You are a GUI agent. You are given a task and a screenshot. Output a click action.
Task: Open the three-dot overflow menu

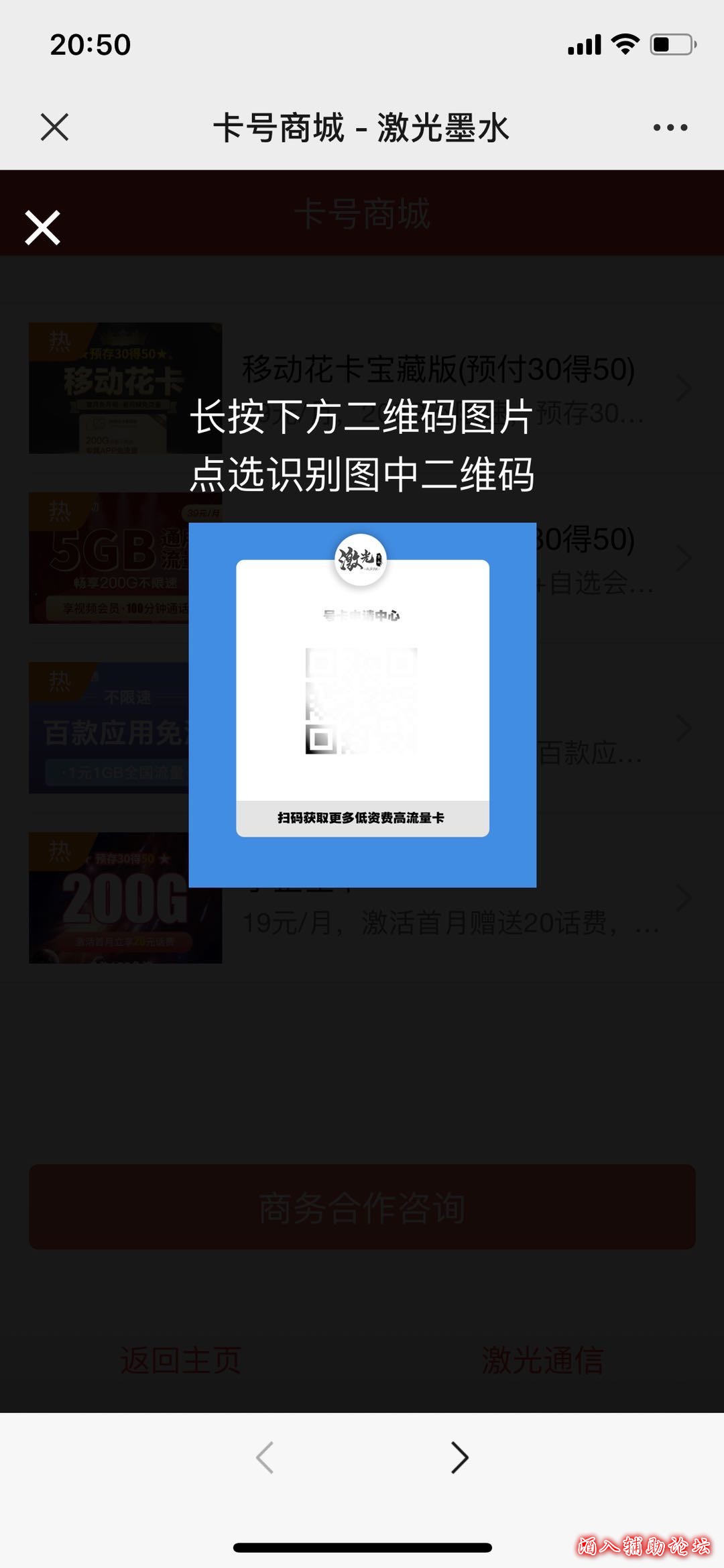(670, 127)
